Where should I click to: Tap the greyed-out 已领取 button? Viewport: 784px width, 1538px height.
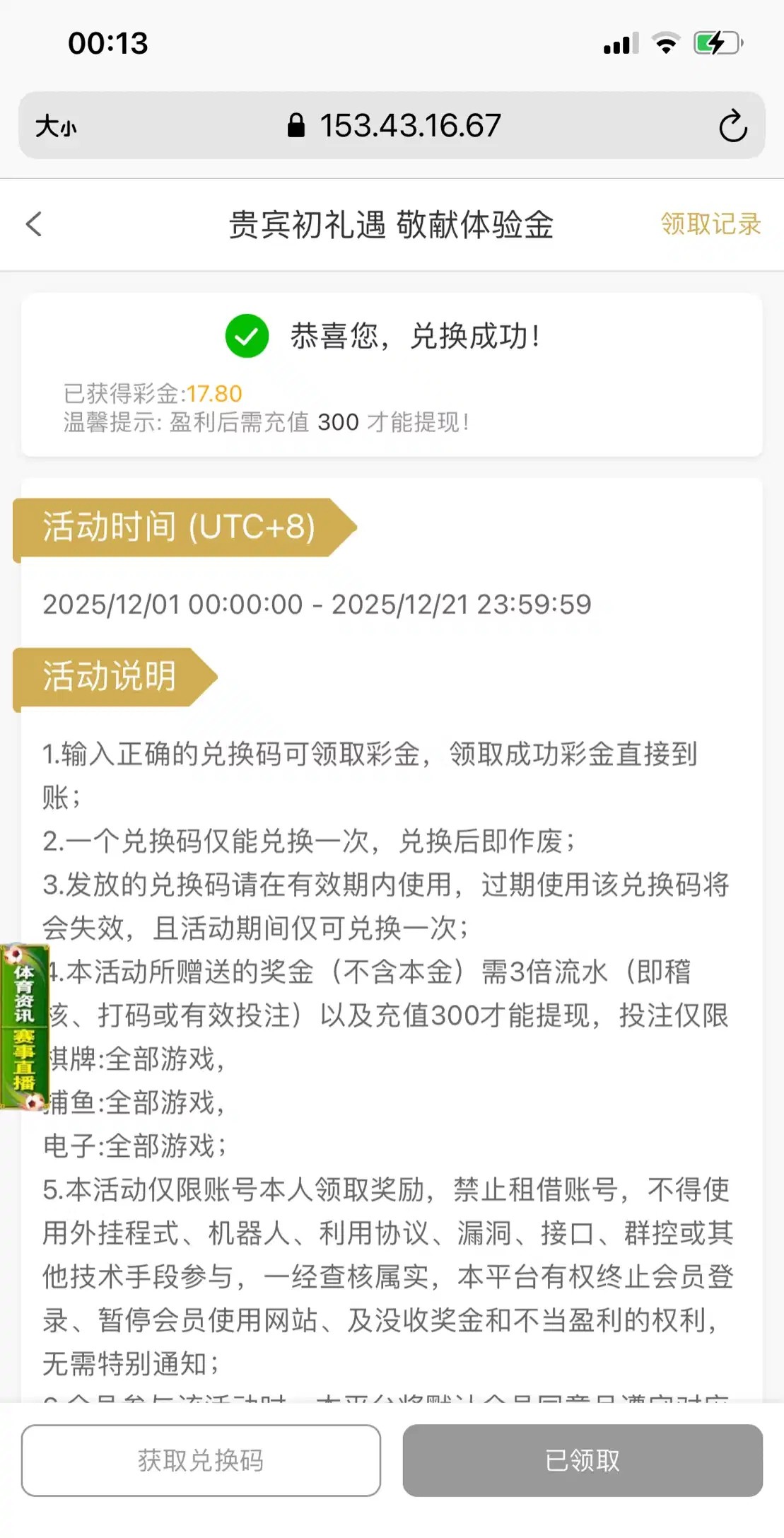click(x=583, y=1460)
